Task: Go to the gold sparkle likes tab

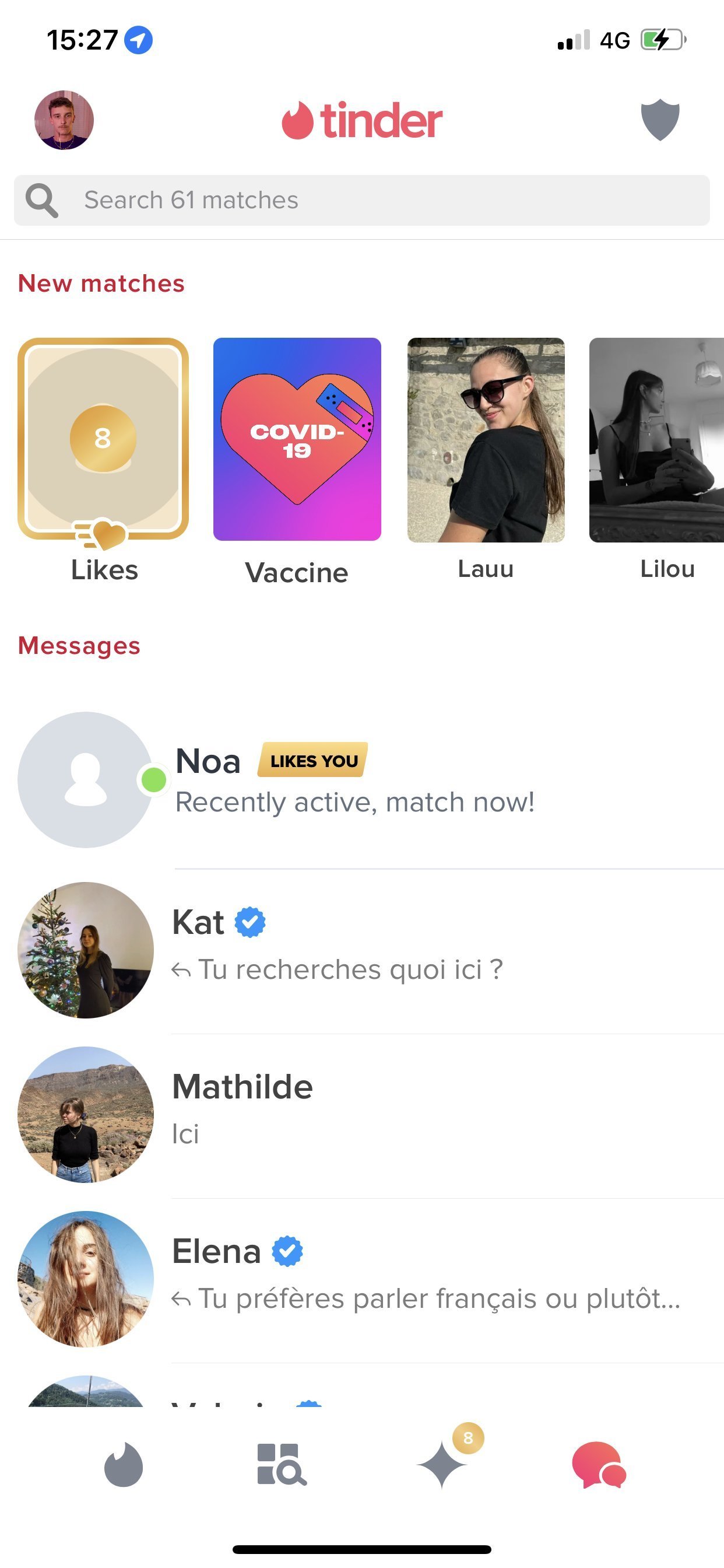Action: [442, 1465]
